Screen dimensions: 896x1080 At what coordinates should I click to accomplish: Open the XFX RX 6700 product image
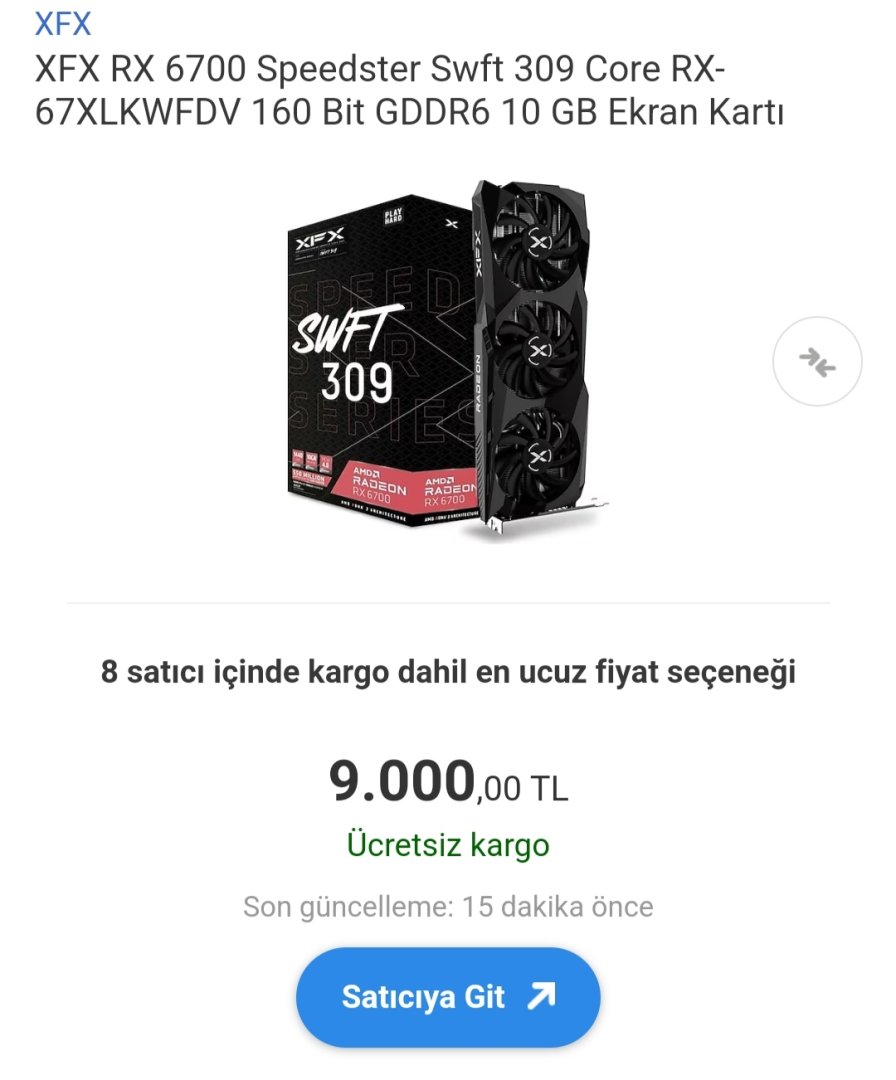(x=447, y=360)
